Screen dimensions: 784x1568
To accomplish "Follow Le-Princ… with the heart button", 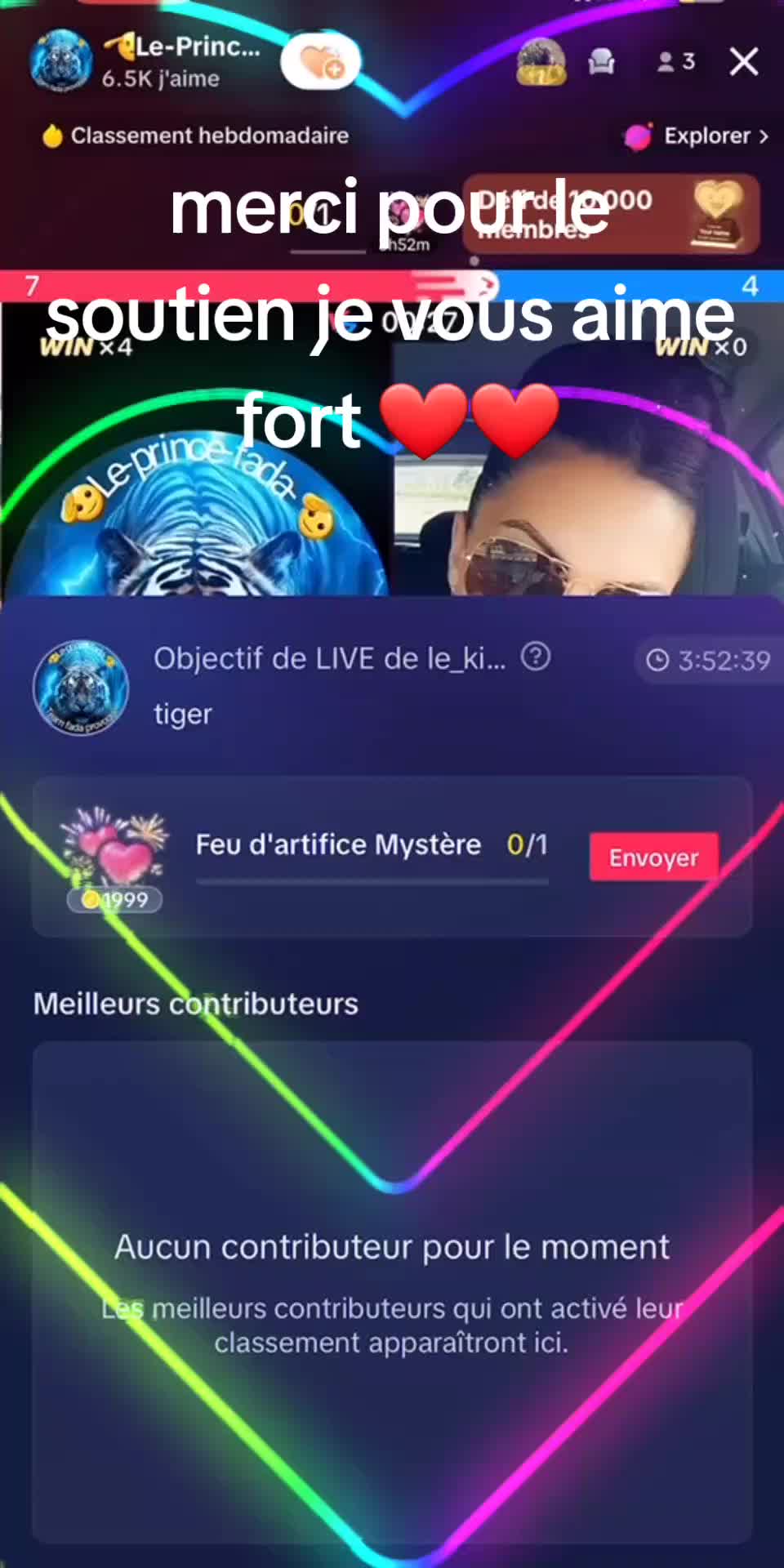I will click(x=321, y=62).
